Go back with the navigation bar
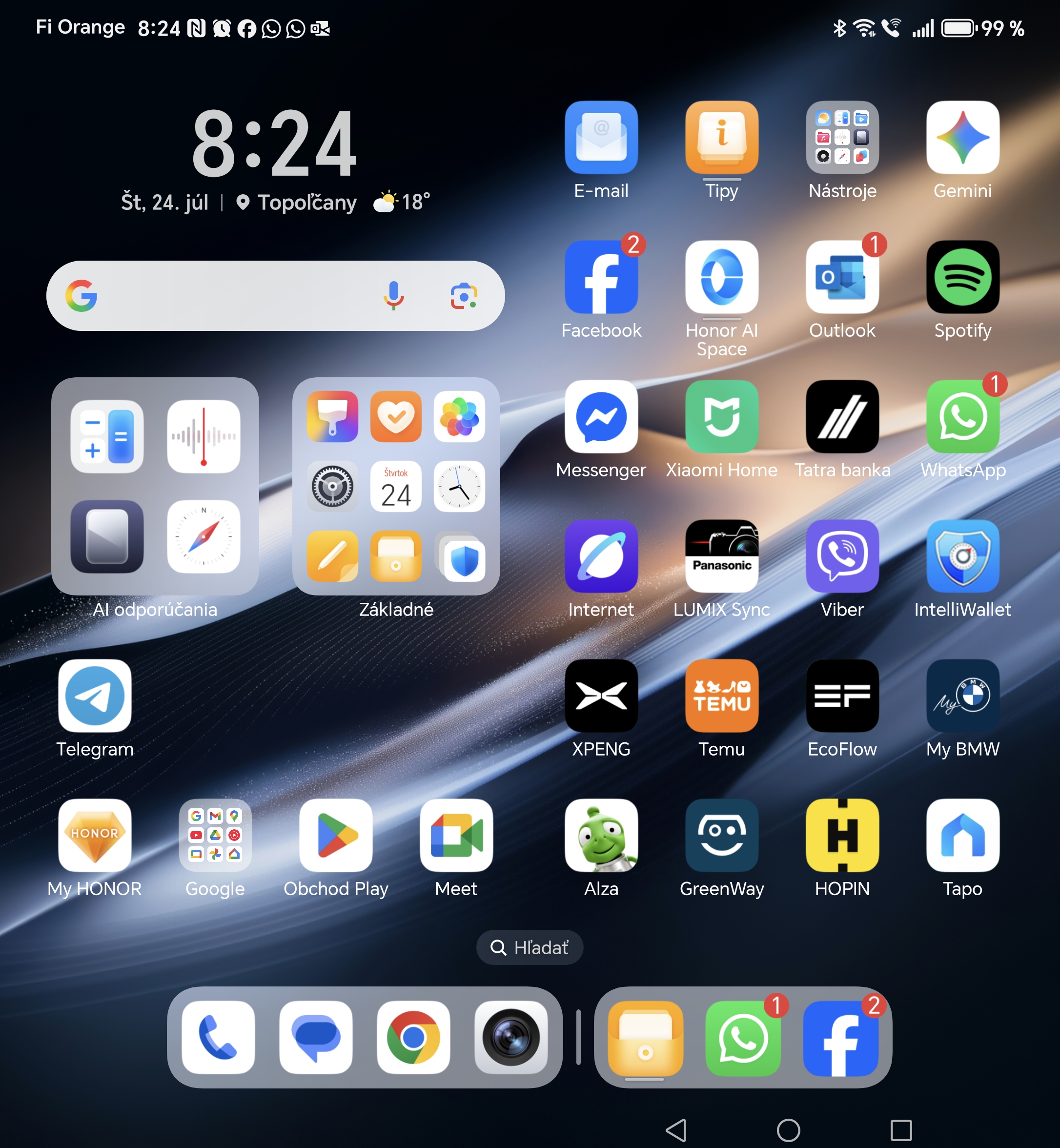This screenshot has width=1060, height=1148. pos(676,1129)
